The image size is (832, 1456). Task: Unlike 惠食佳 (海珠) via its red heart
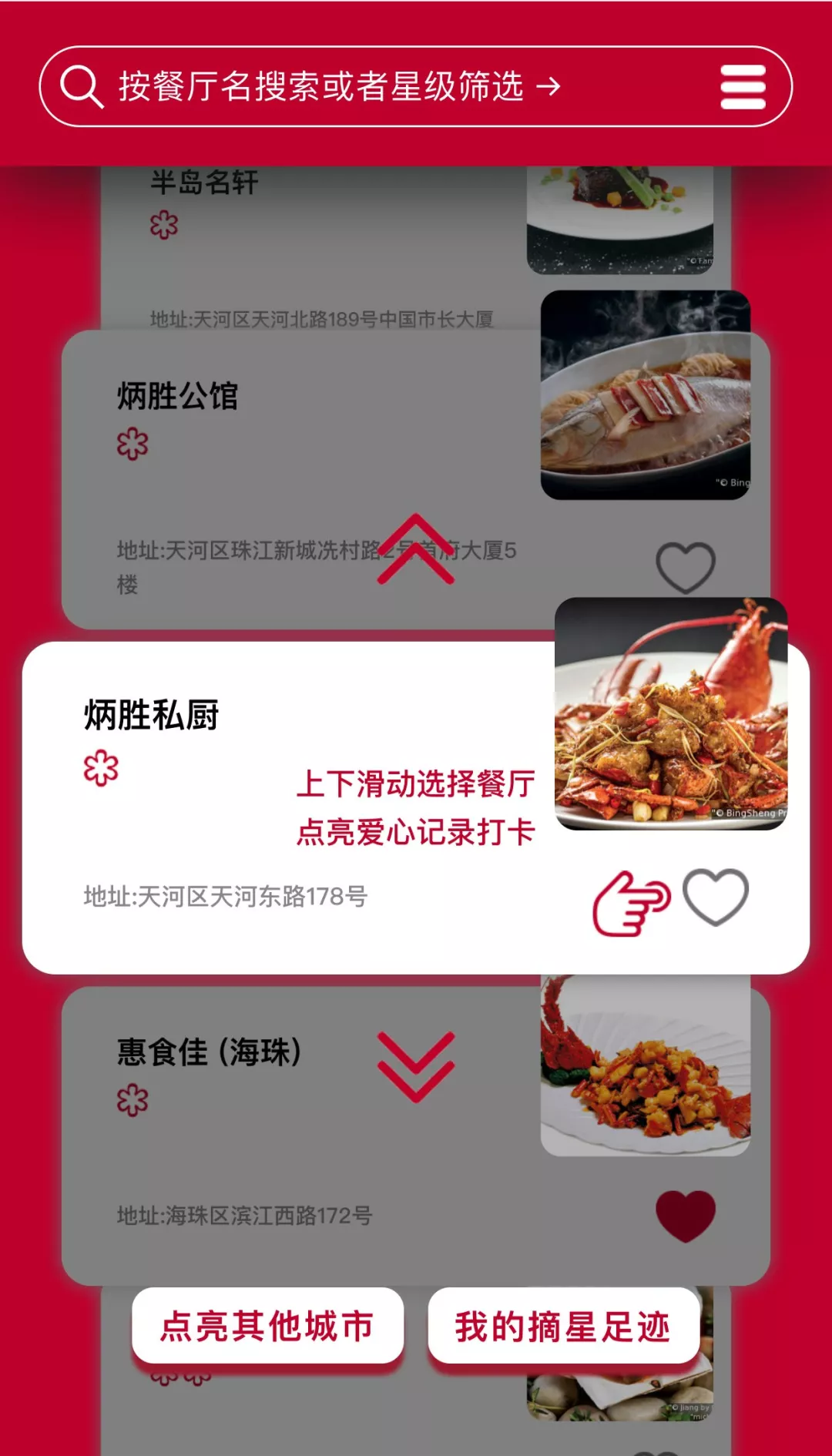tap(685, 1215)
